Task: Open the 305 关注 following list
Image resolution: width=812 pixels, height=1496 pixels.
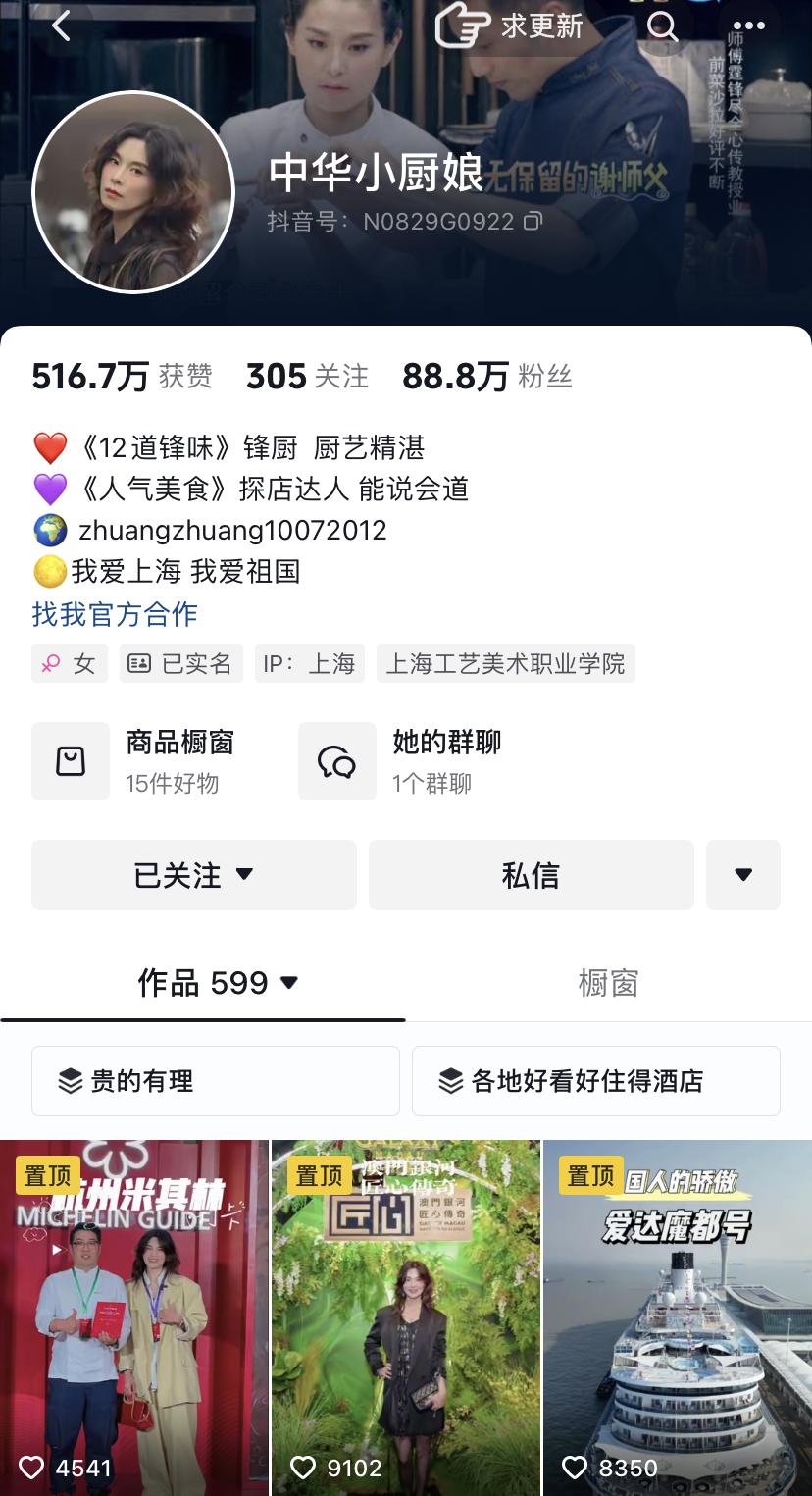Action: pos(307,377)
